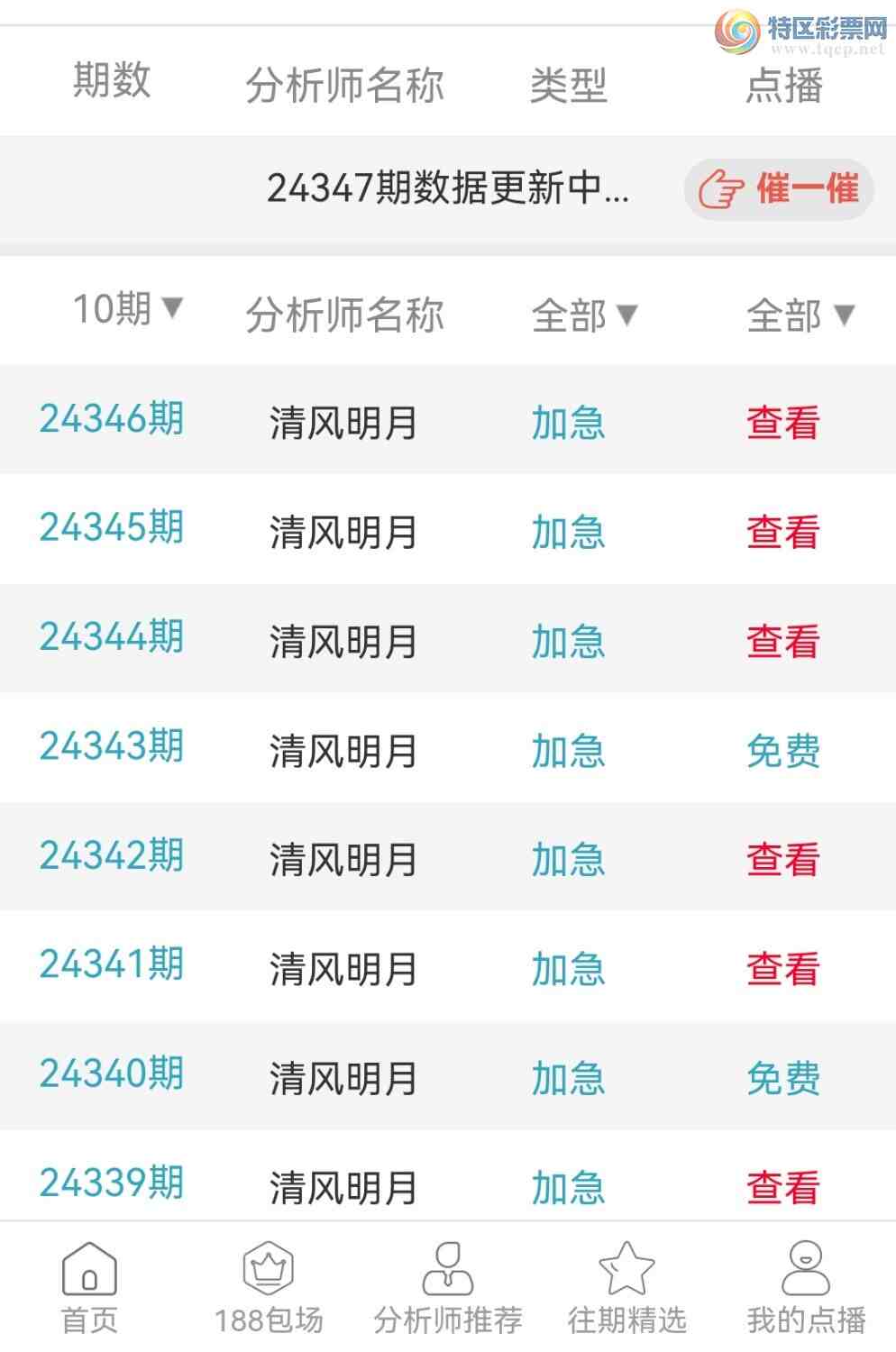Tap the 催一催 urge button
Image resolution: width=896 pixels, height=1352 pixels.
(780, 189)
